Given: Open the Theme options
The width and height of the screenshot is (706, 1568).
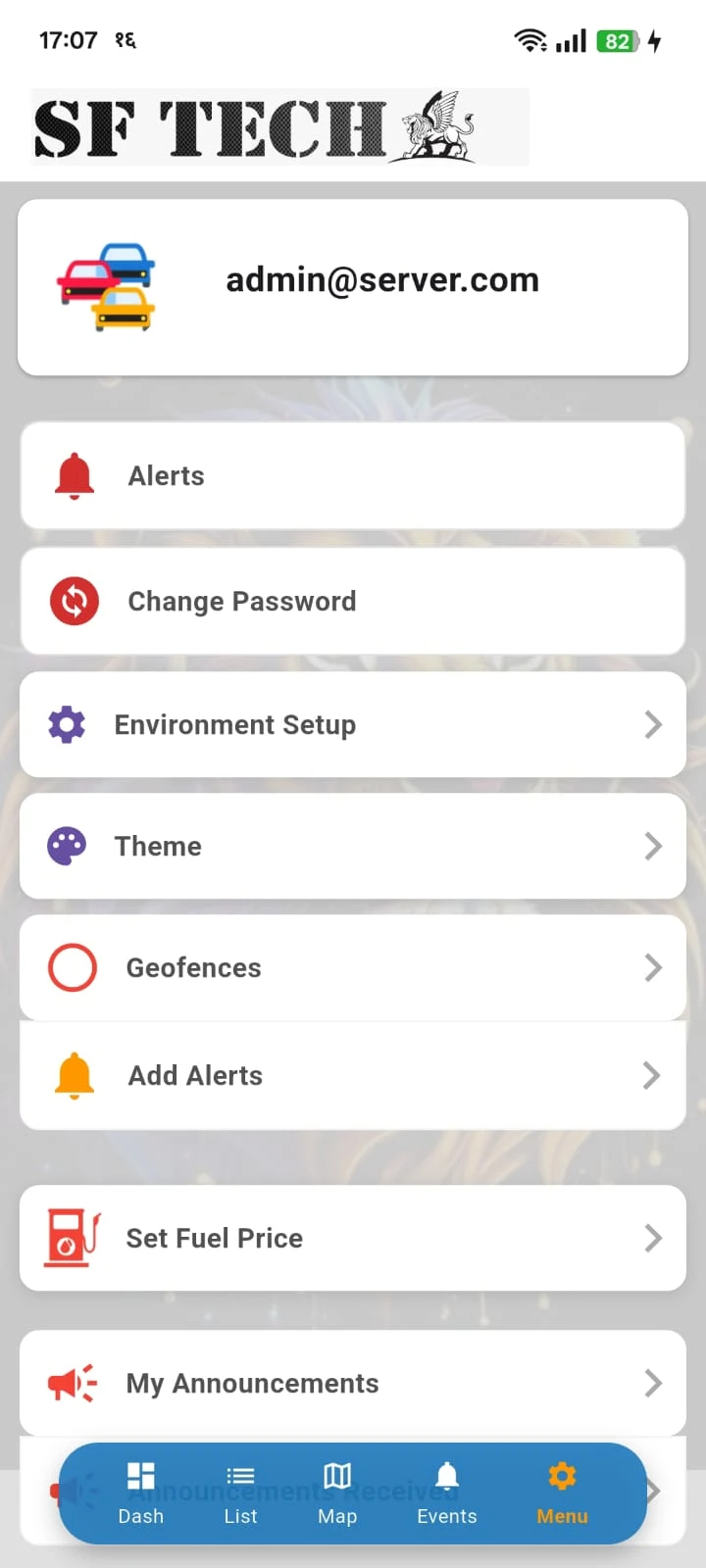Looking at the screenshot, I should (x=353, y=847).
